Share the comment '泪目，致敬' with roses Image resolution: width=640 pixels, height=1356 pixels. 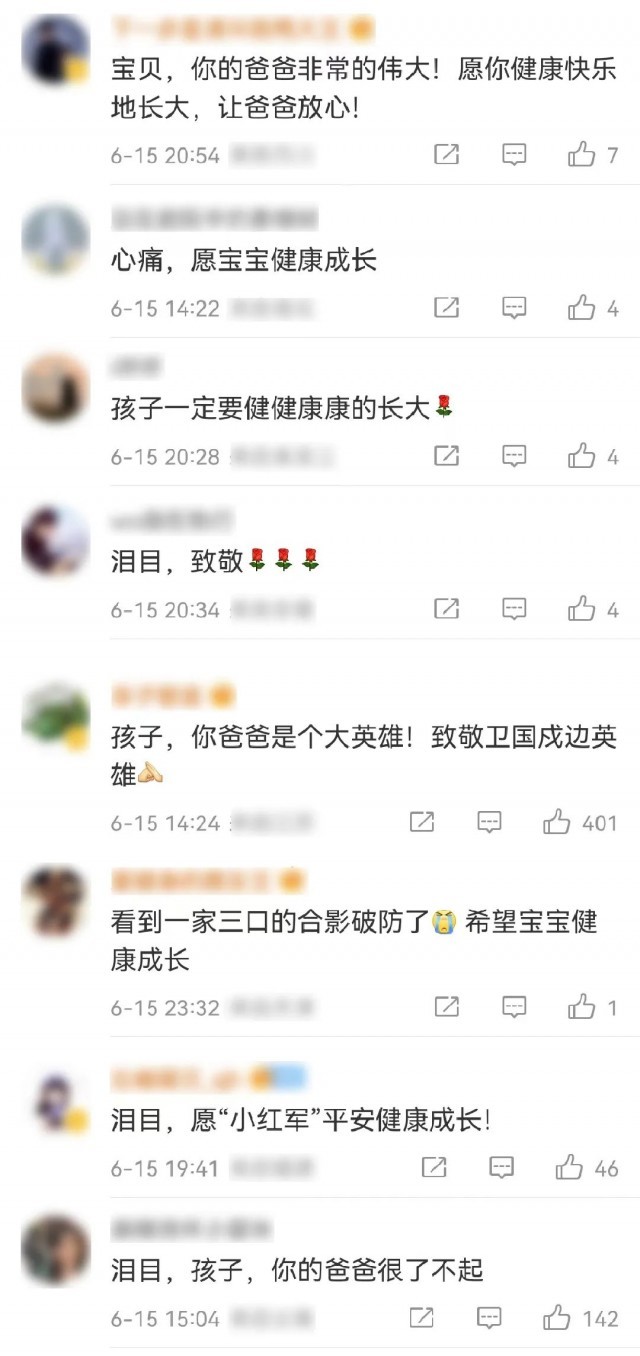coord(446,609)
